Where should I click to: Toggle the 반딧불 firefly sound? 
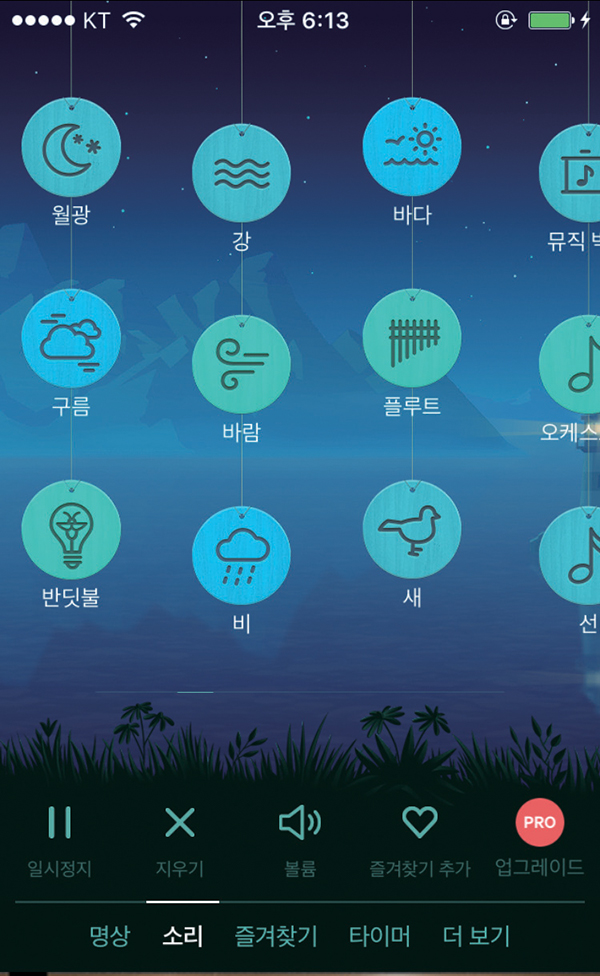point(71,530)
